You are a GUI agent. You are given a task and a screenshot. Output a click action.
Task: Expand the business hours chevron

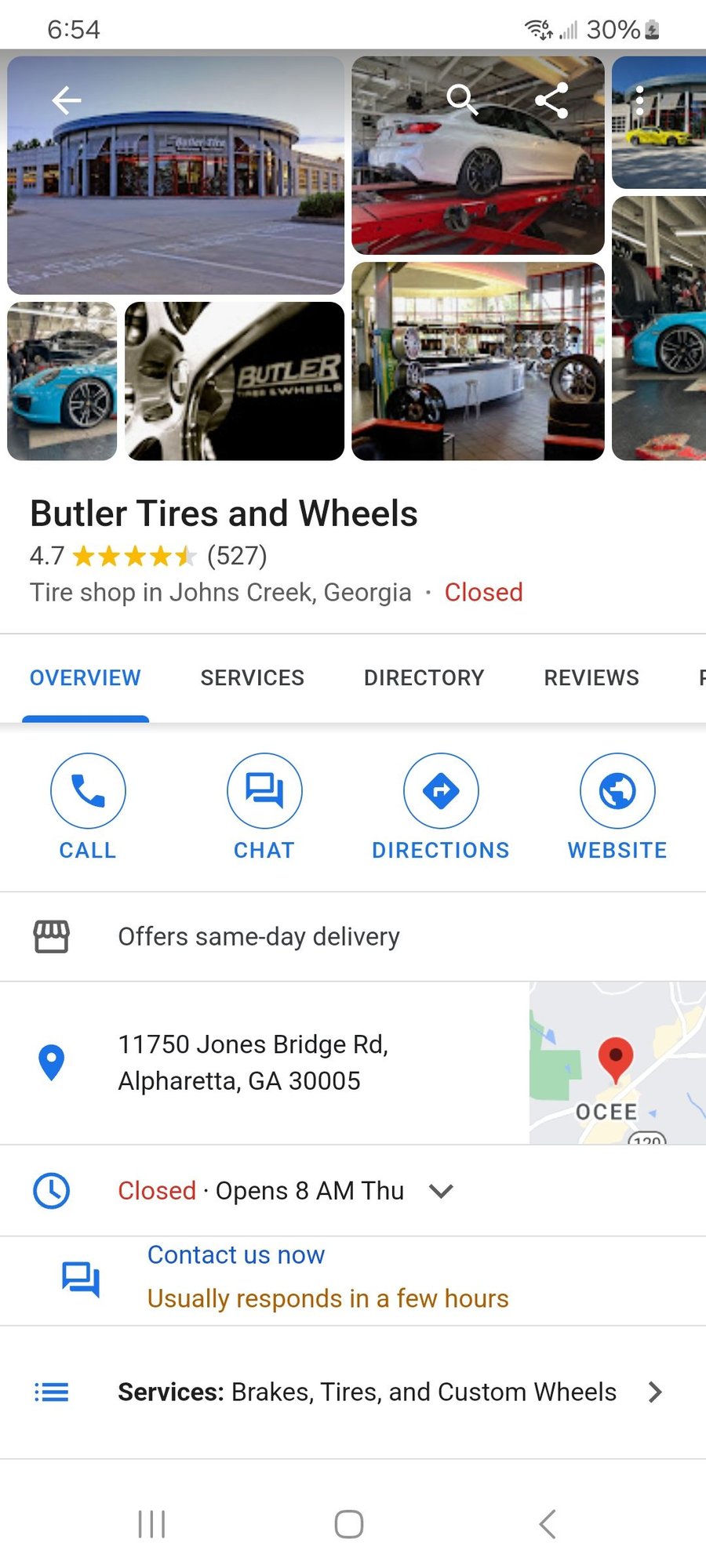440,1190
